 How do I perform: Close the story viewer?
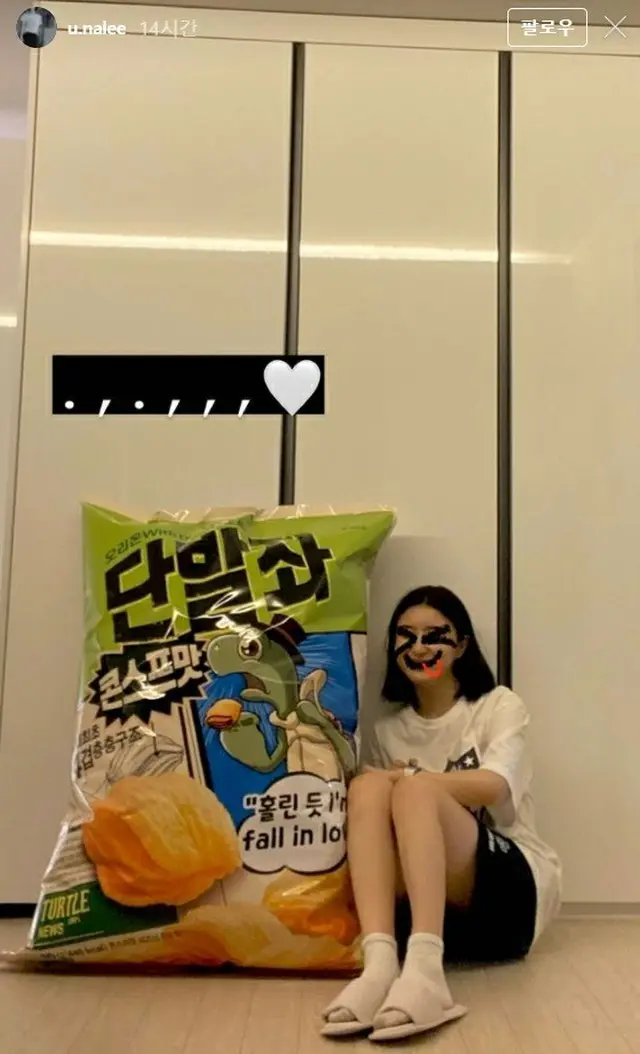click(615, 27)
